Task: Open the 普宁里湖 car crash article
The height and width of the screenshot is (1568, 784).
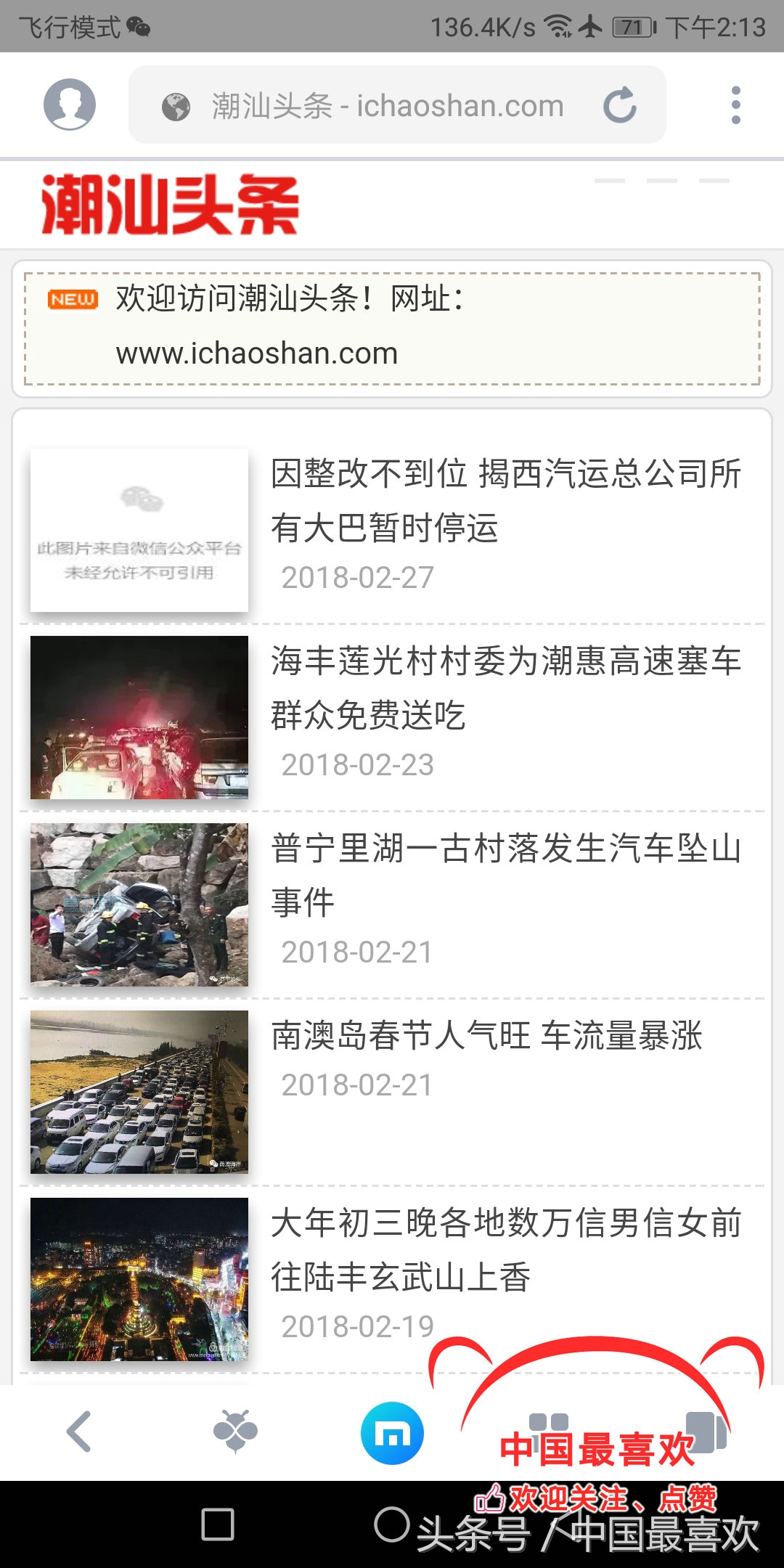Action: [x=505, y=874]
